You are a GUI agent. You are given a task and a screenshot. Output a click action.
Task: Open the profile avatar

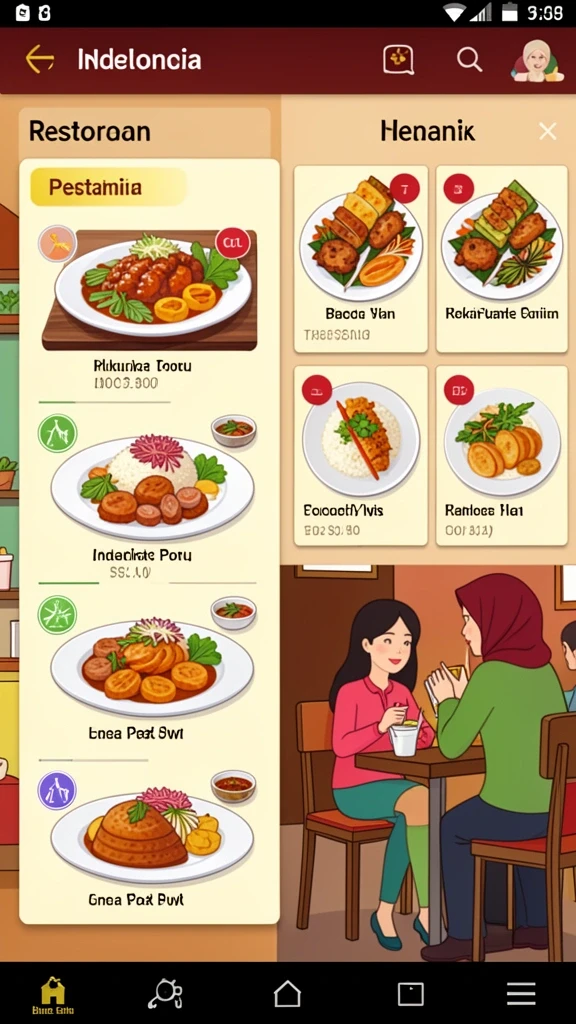coord(537,60)
